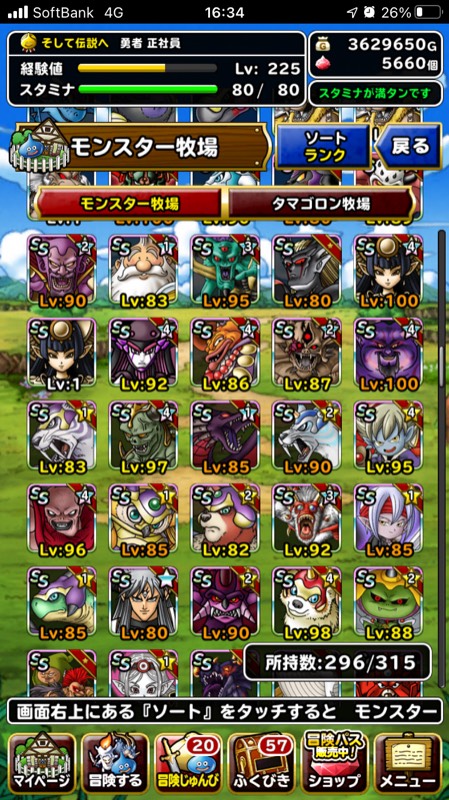Open the green ogre monster Lv:97

143,438
